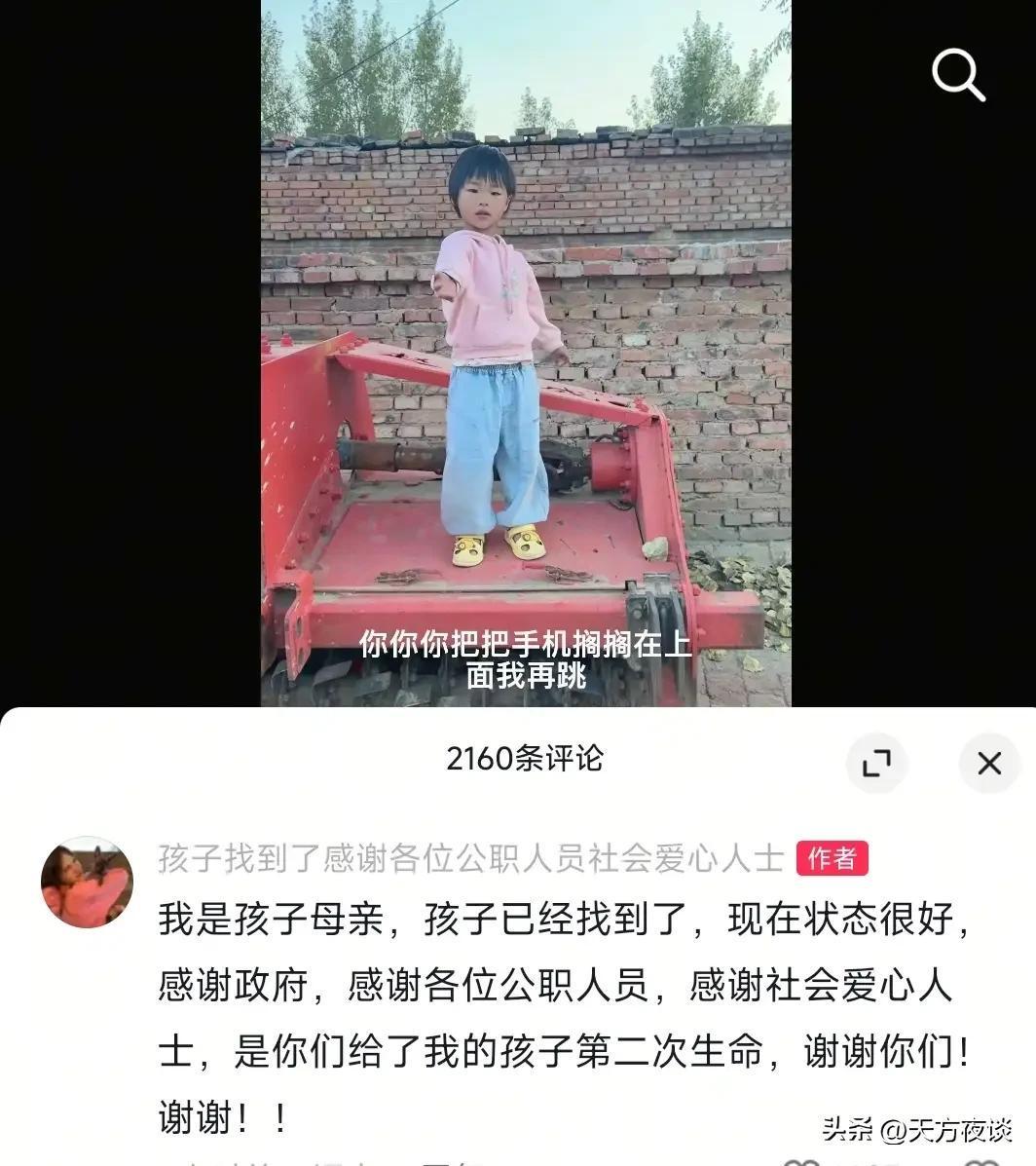This screenshot has height=1166, width=1036.
Task: Close the comments panel
Action: (989, 763)
